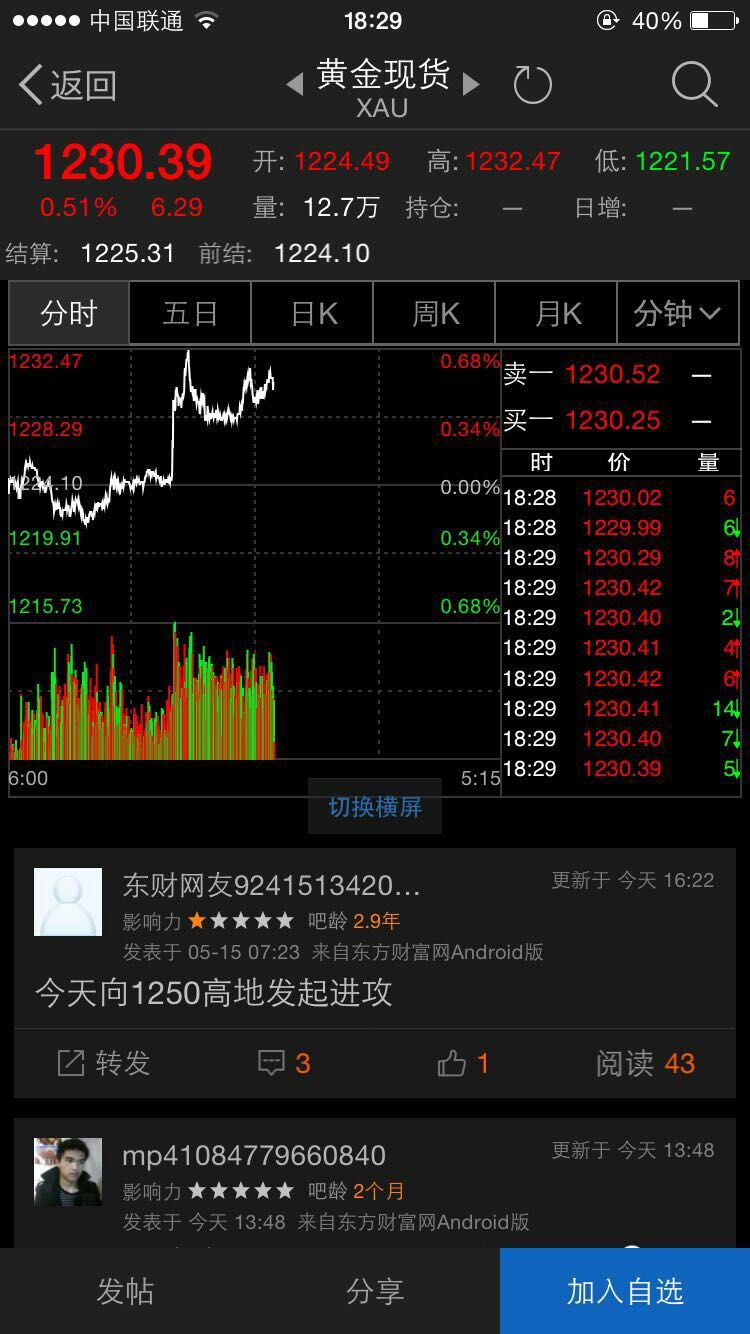Switch to the 月K chart tab
Image resolution: width=750 pixels, height=1334 pixels.
click(x=557, y=314)
